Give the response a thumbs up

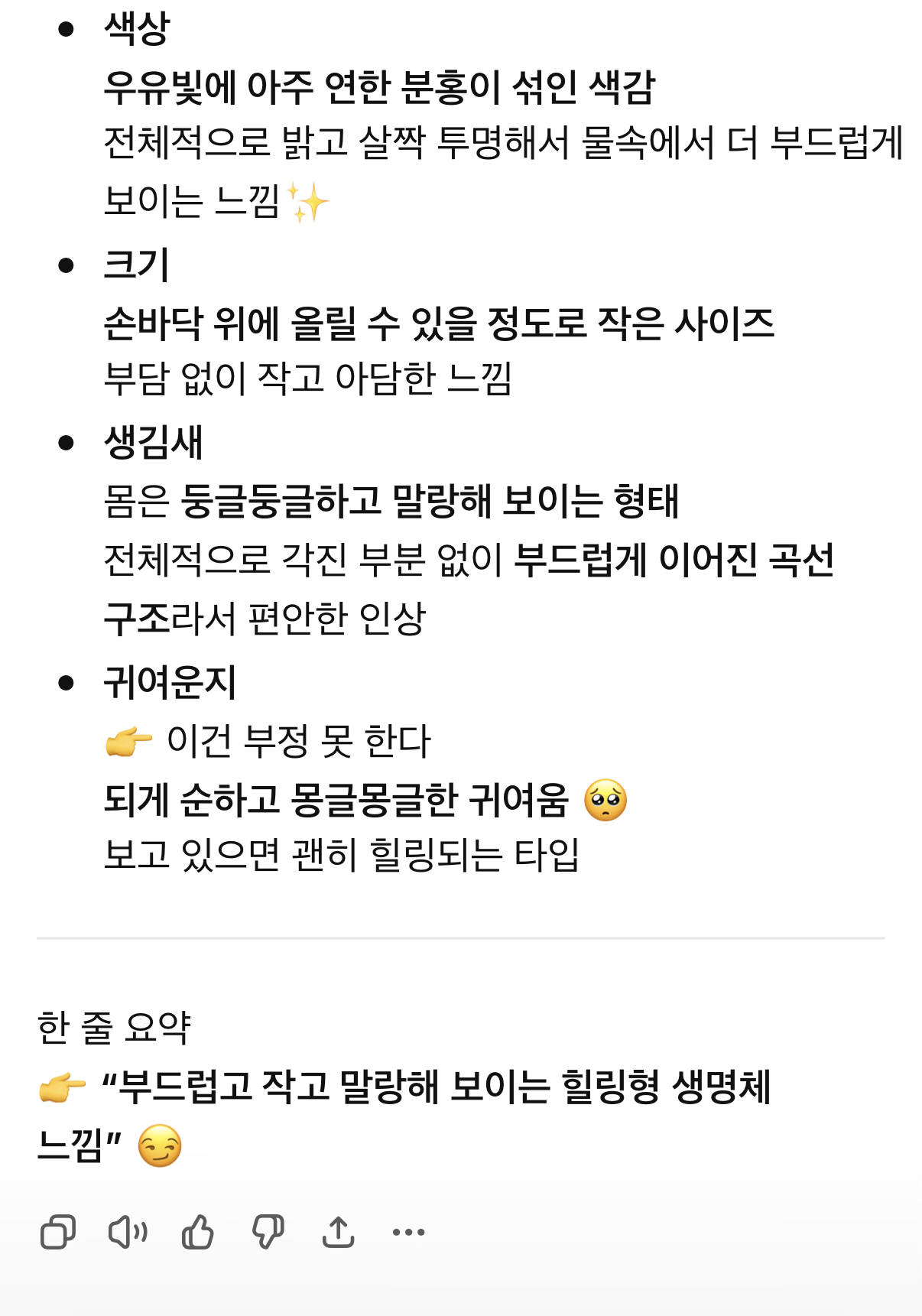[198, 1232]
